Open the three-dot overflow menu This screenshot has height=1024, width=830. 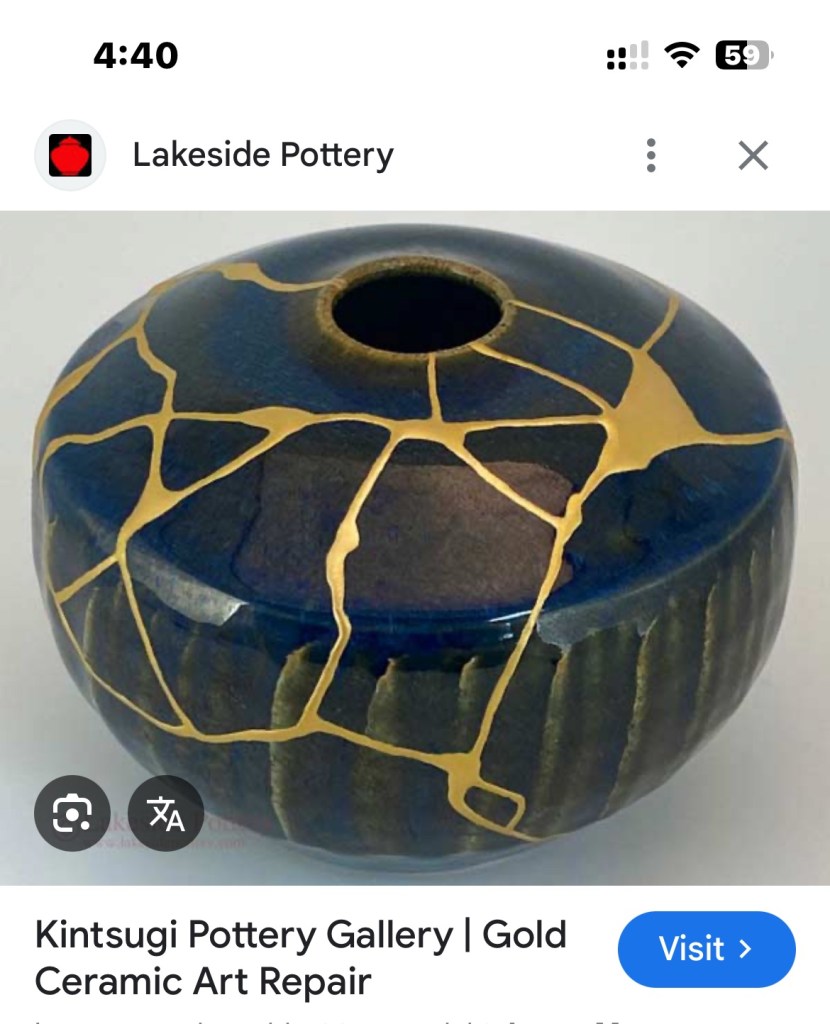point(651,155)
